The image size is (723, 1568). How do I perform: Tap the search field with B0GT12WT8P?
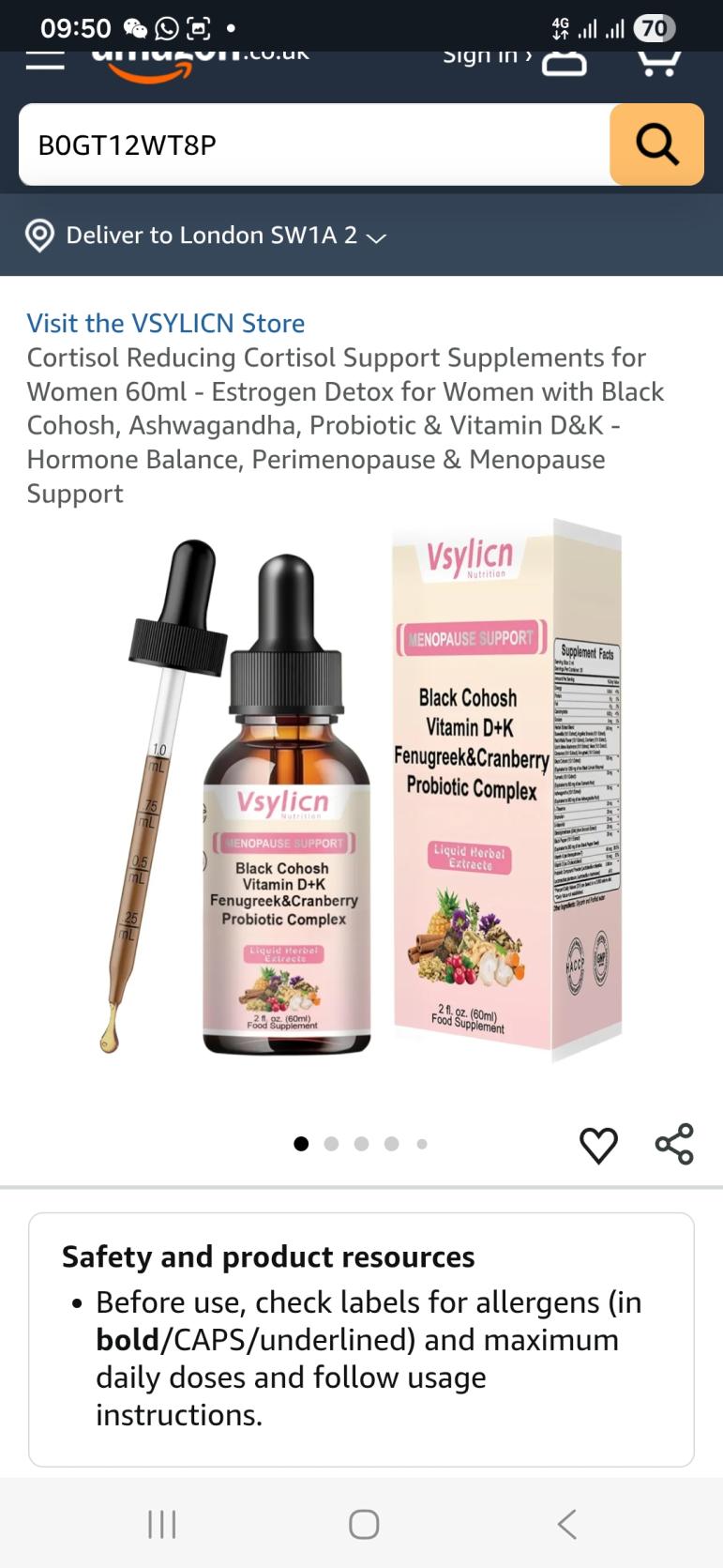tap(314, 145)
